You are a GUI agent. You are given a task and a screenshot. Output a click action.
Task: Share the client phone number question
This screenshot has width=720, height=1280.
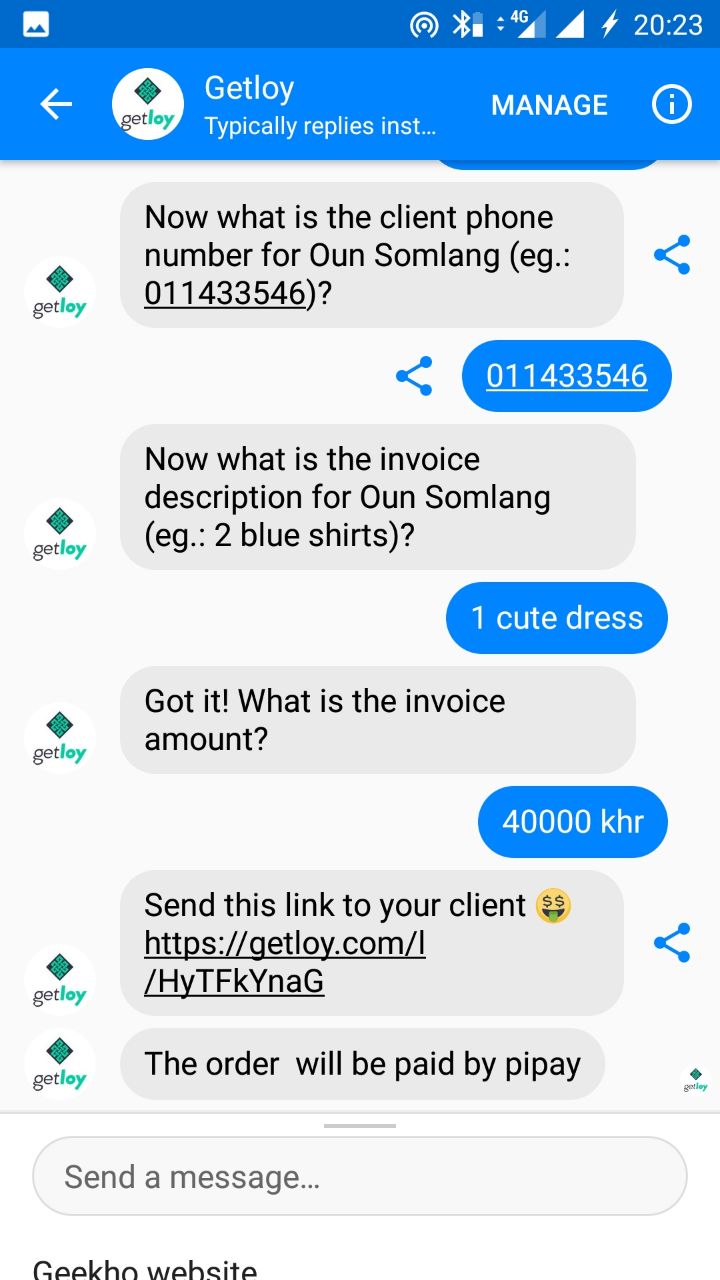(x=671, y=255)
